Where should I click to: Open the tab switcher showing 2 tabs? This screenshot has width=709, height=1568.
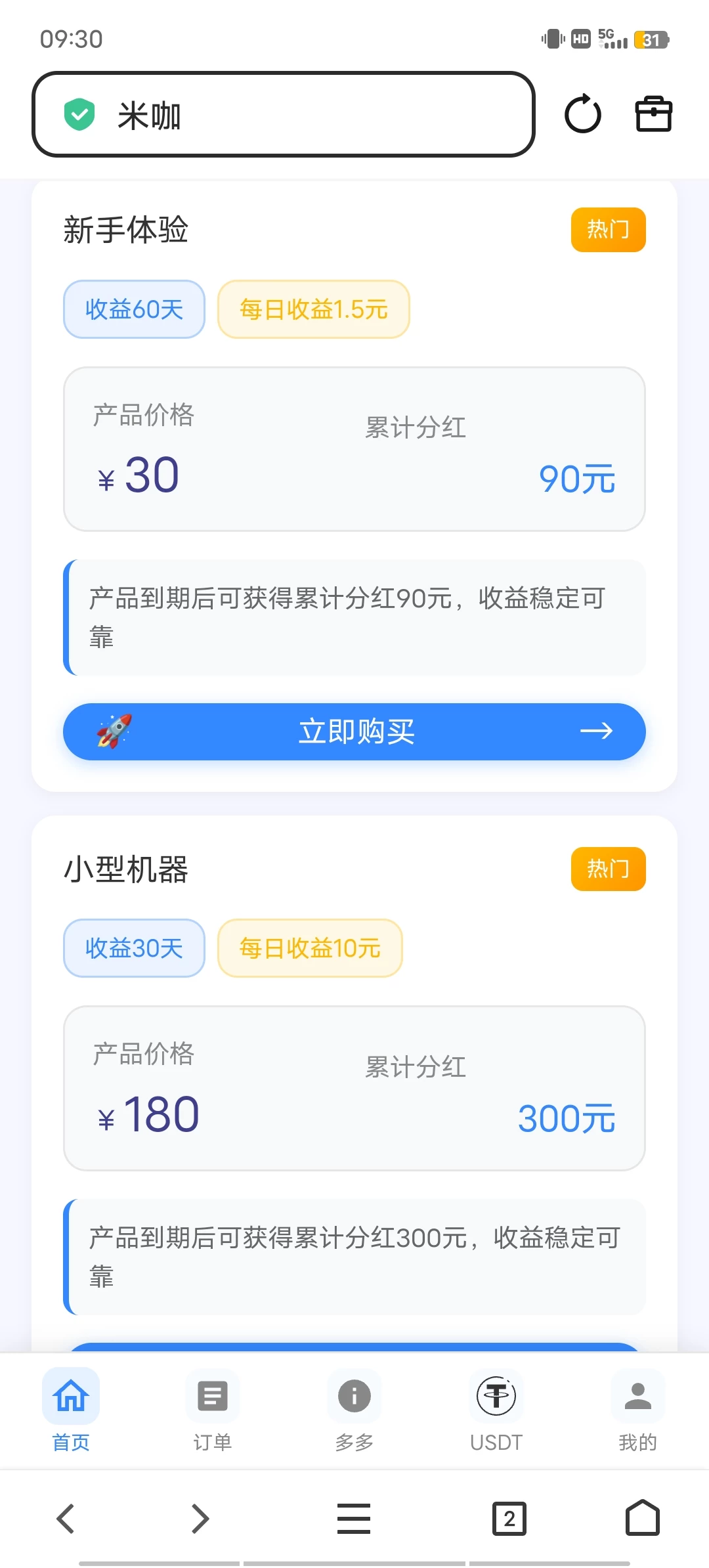click(x=509, y=1519)
